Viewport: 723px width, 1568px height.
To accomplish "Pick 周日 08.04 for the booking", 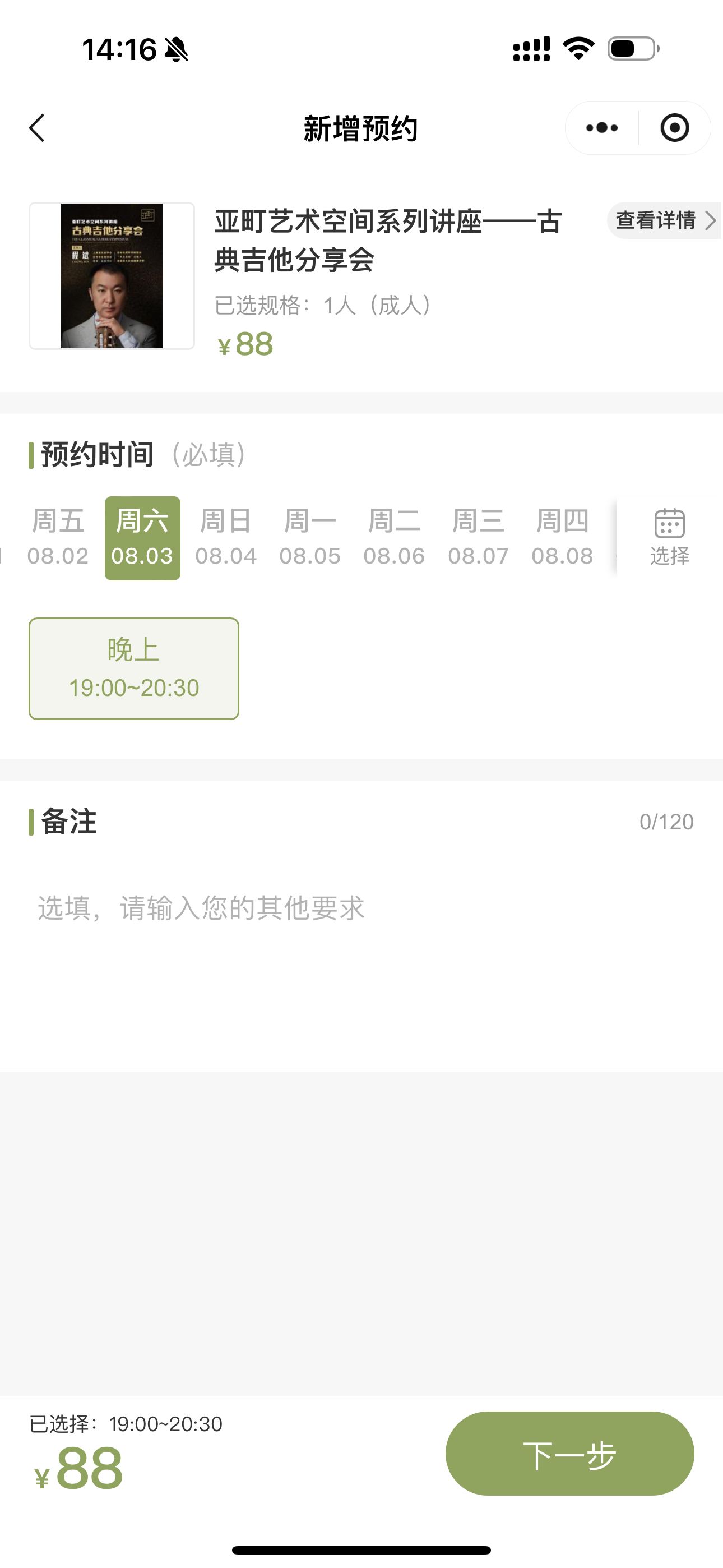I will coord(226,537).
